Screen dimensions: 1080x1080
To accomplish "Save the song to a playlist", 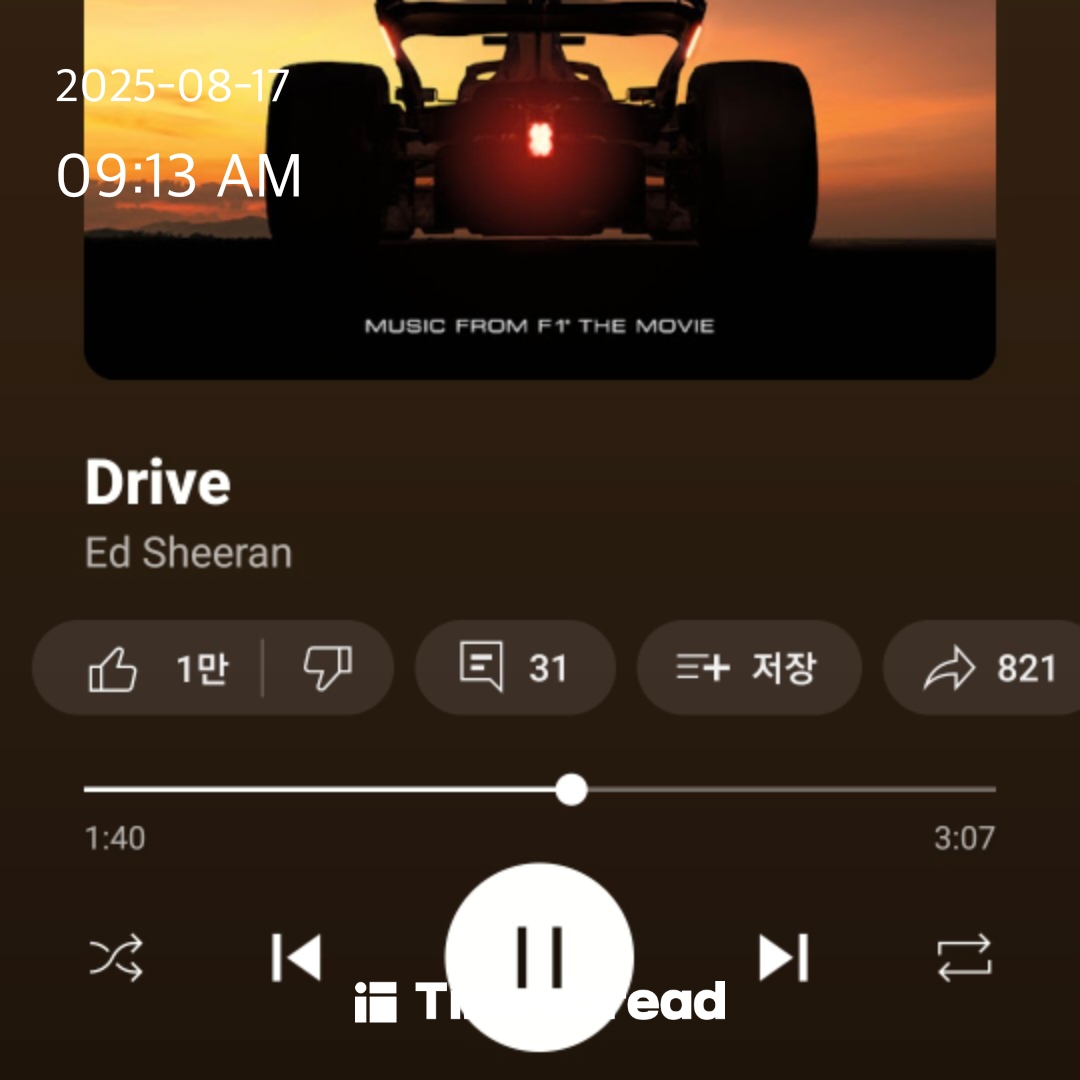I will [748, 668].
